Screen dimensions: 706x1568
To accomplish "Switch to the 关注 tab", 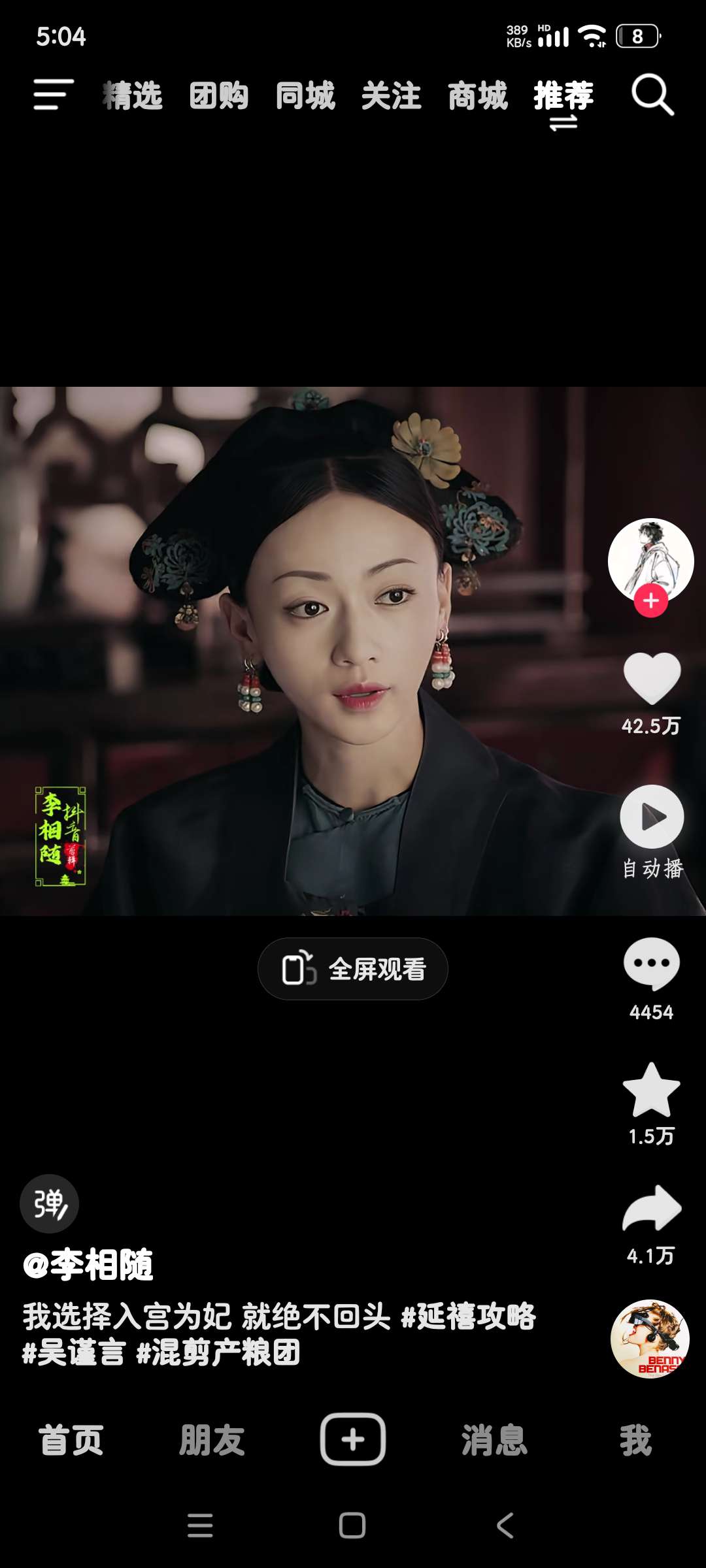I will click(392, 96).
